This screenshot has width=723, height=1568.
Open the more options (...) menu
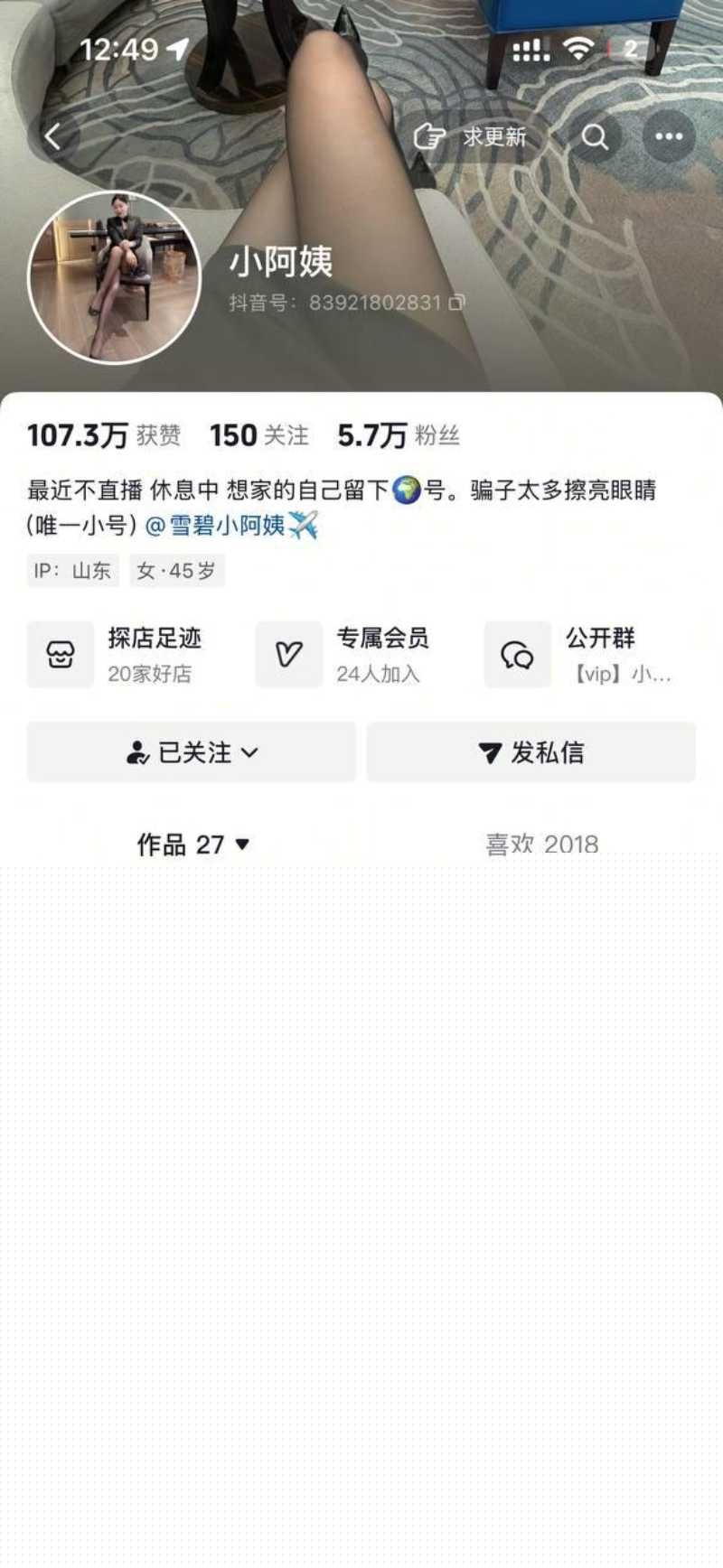click(668, 136)
